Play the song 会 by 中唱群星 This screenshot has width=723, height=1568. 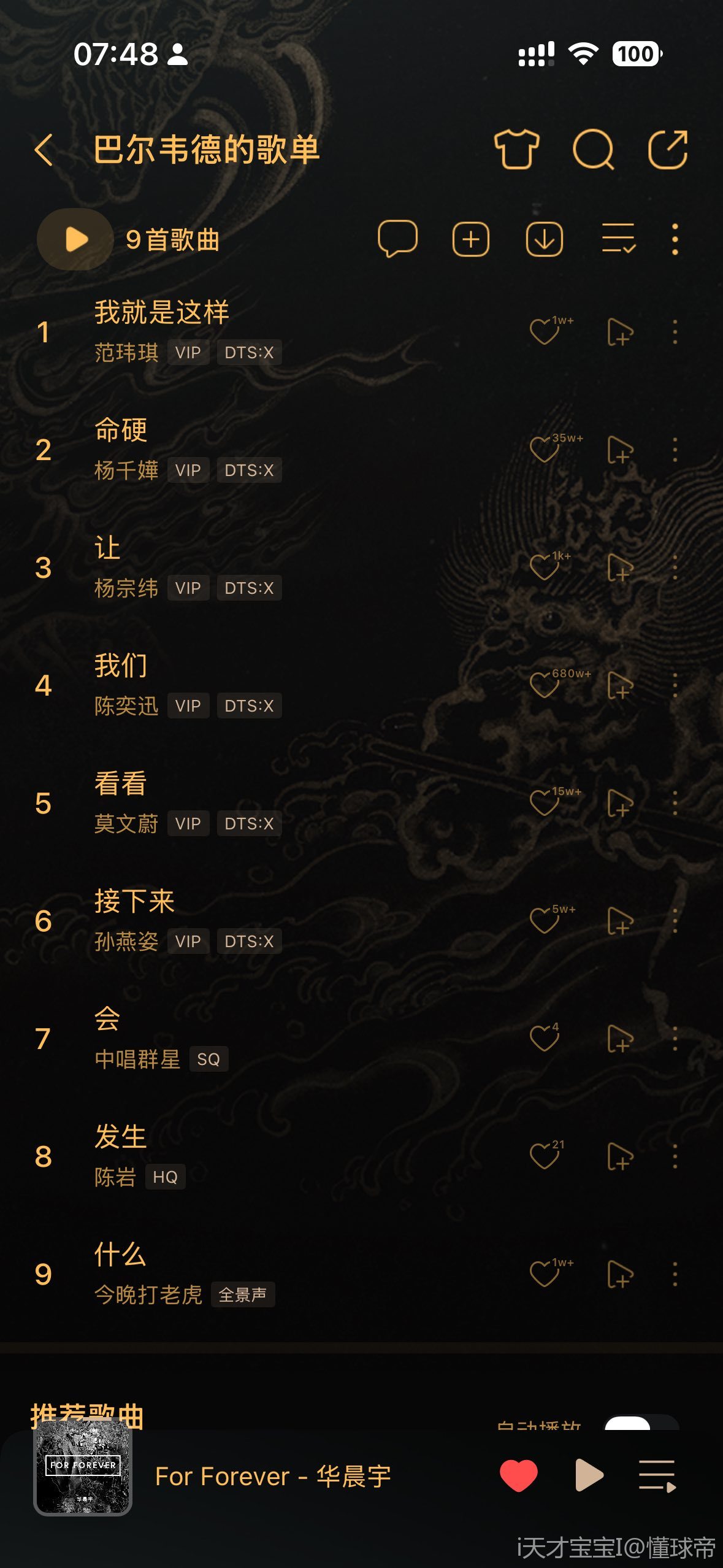tap(245, 1038)
